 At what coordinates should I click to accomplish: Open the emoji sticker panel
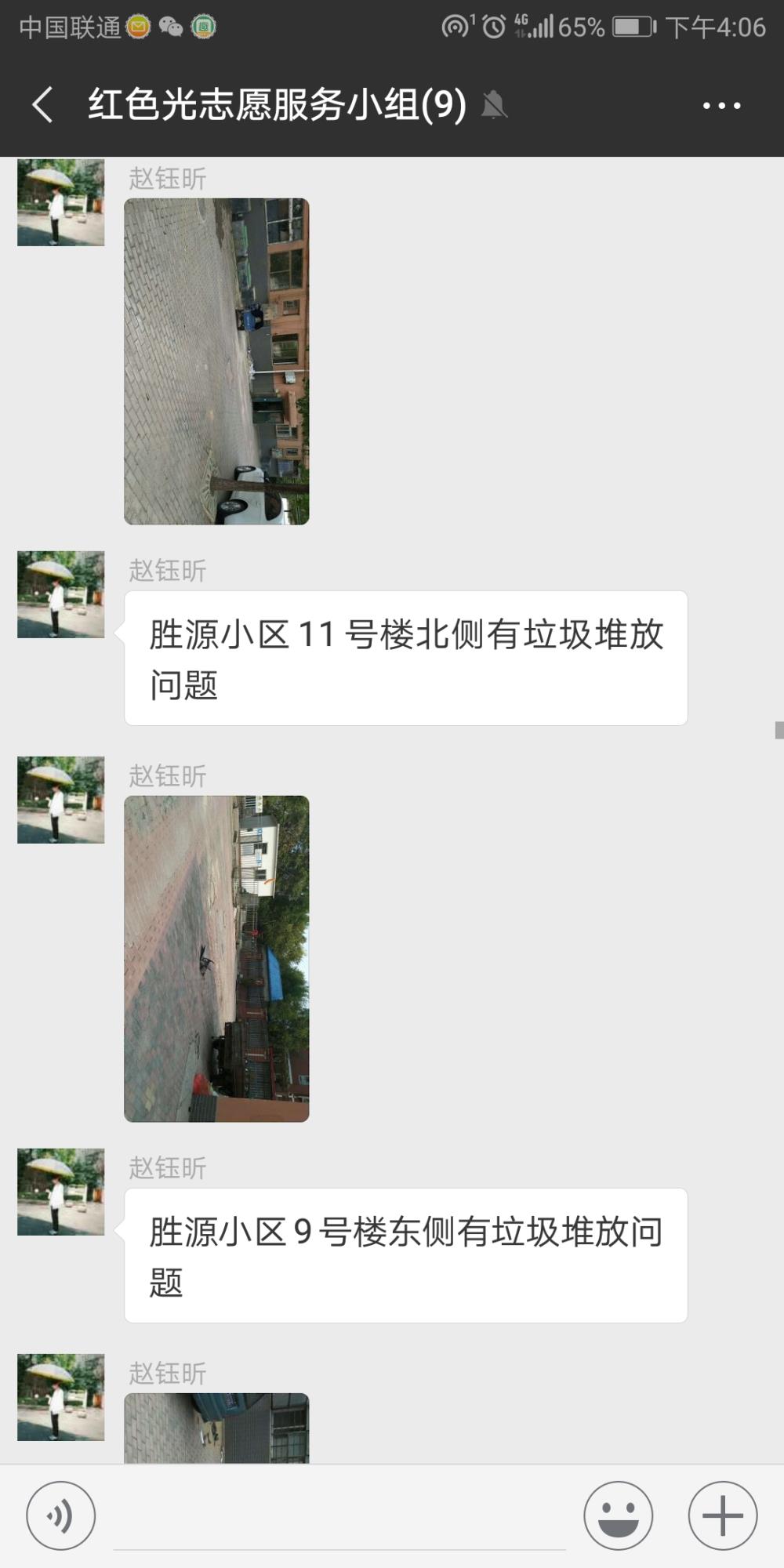point(619,1515)
